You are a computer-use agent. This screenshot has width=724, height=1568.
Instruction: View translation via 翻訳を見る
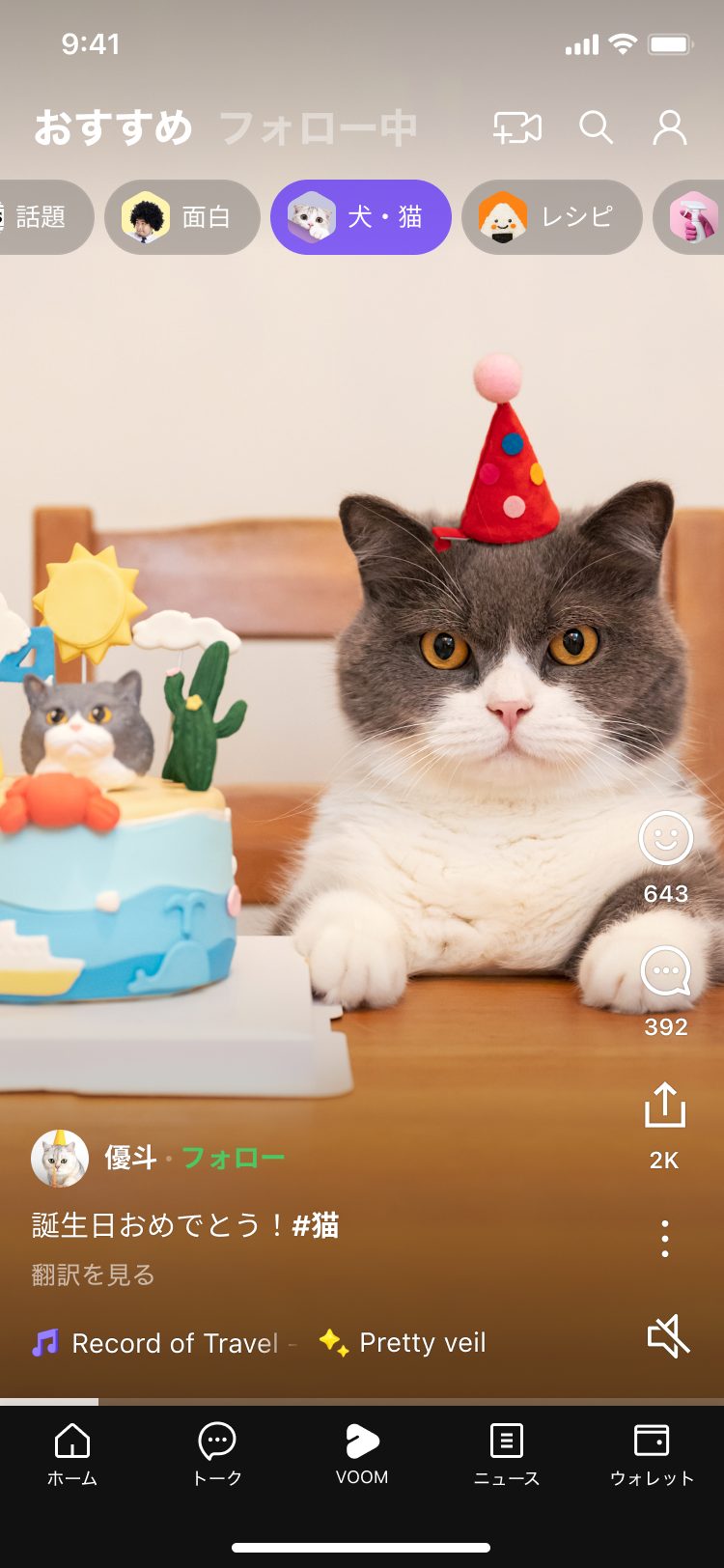[94, 1275]
